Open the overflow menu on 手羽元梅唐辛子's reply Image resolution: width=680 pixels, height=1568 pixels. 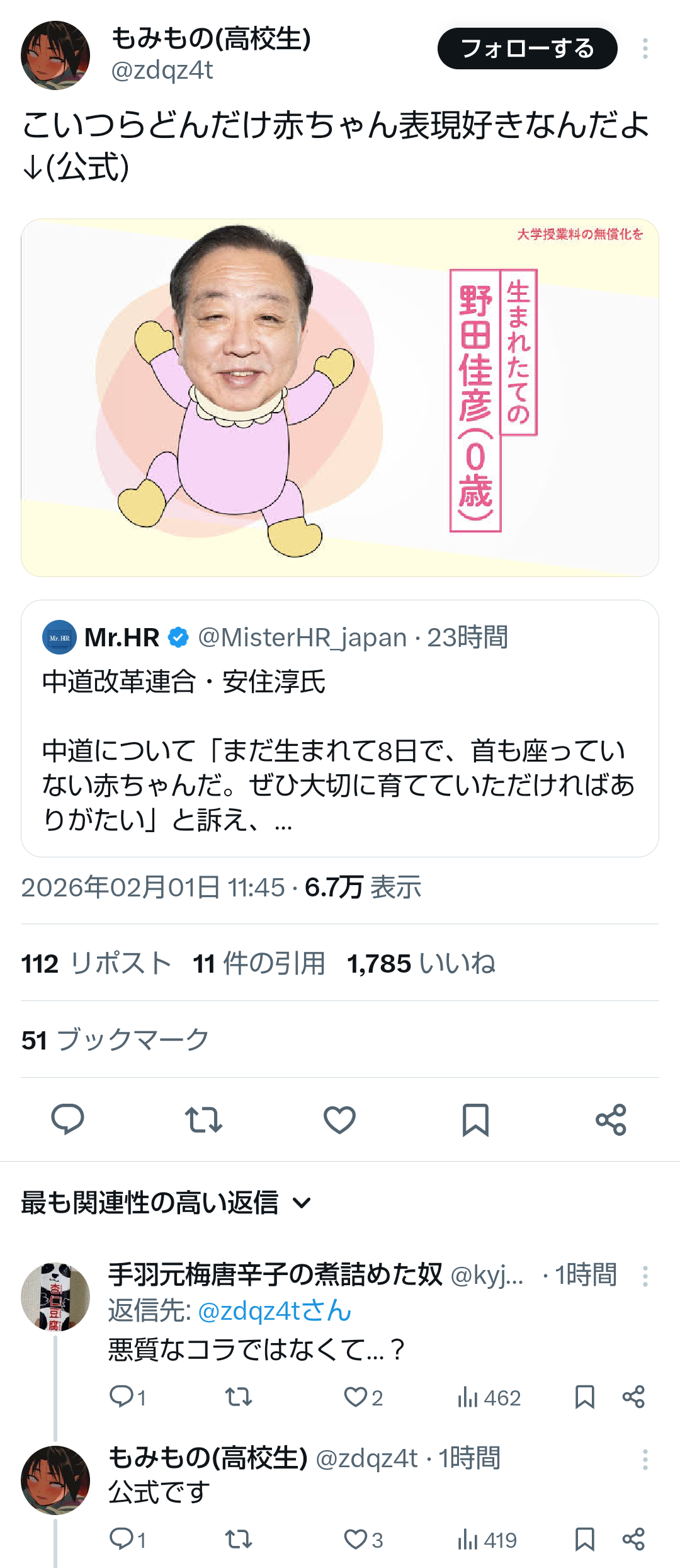[645, 1276]
